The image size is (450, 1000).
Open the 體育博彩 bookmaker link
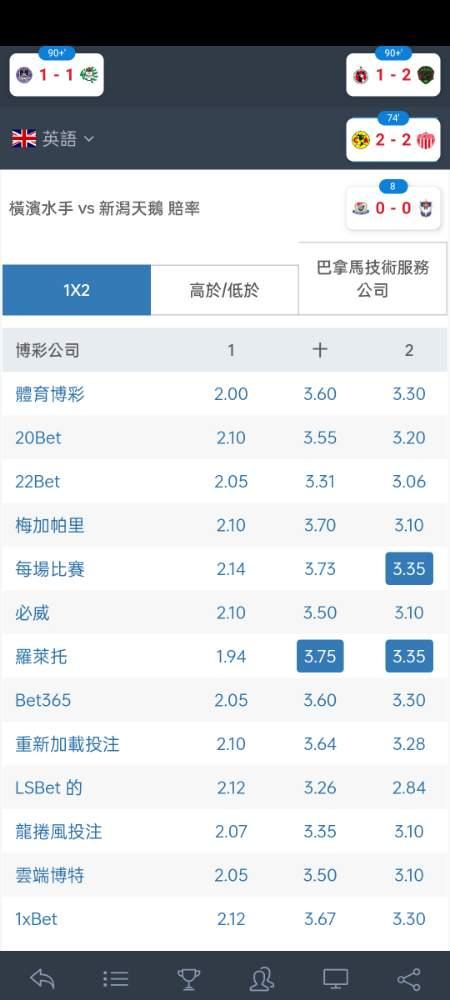point(50,394)
